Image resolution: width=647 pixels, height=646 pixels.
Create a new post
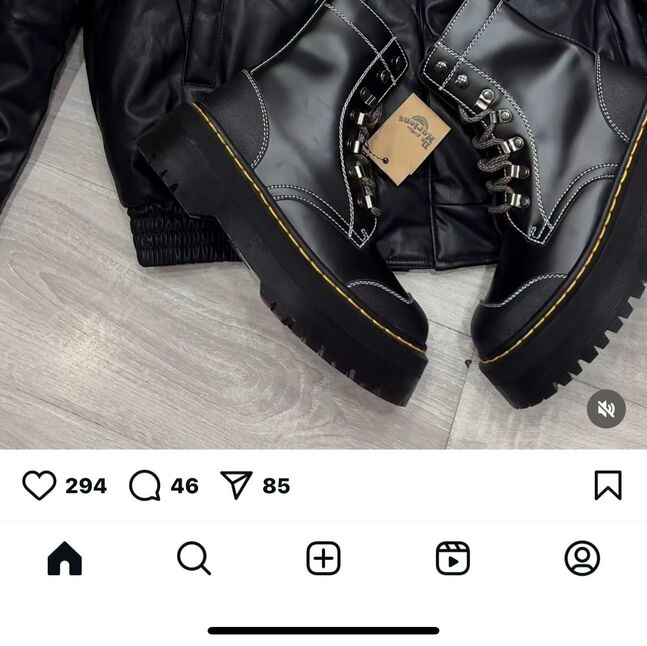point(323,558)
